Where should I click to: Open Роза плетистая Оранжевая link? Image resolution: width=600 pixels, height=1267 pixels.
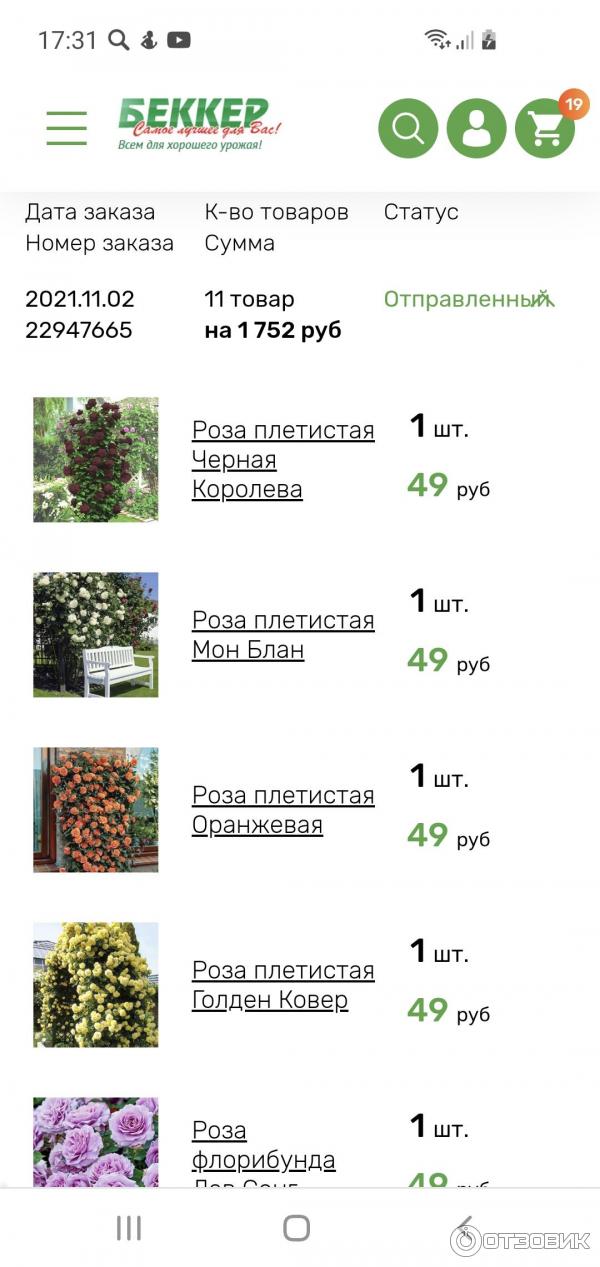pos(282,810)
